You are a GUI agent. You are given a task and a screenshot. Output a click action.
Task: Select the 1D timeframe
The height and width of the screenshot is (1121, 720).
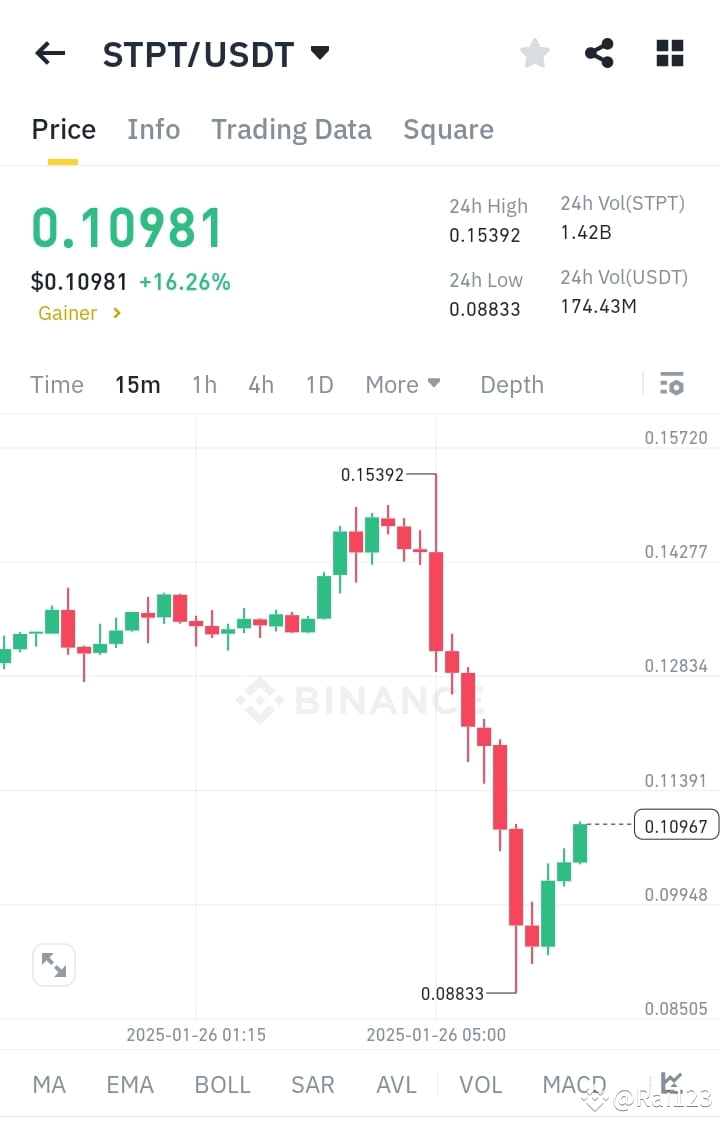[x=319, y=384]
